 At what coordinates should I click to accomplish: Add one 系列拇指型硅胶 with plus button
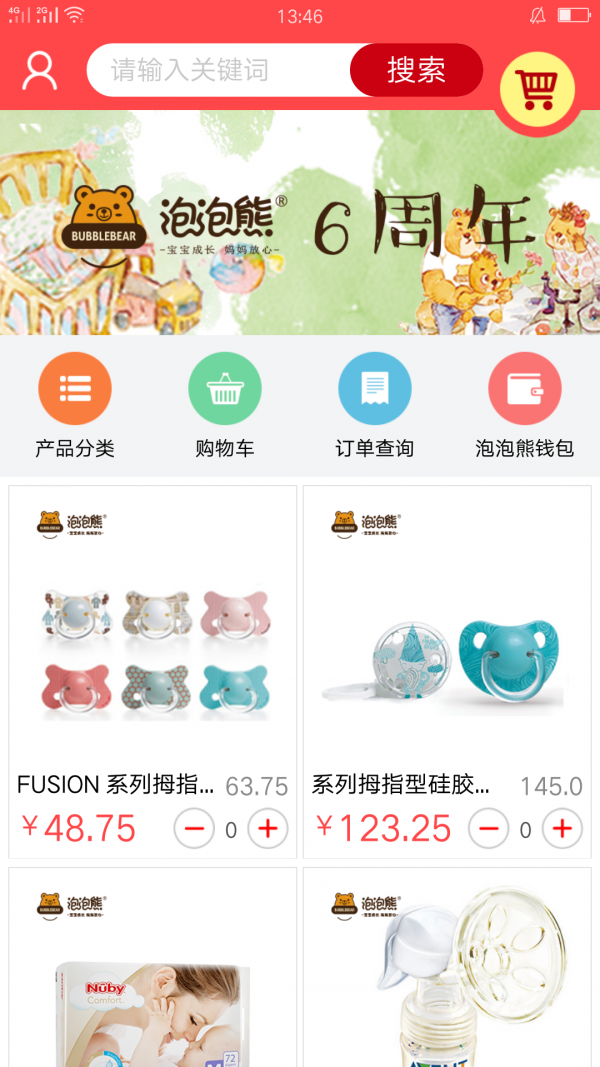click(x=562, y=829)
